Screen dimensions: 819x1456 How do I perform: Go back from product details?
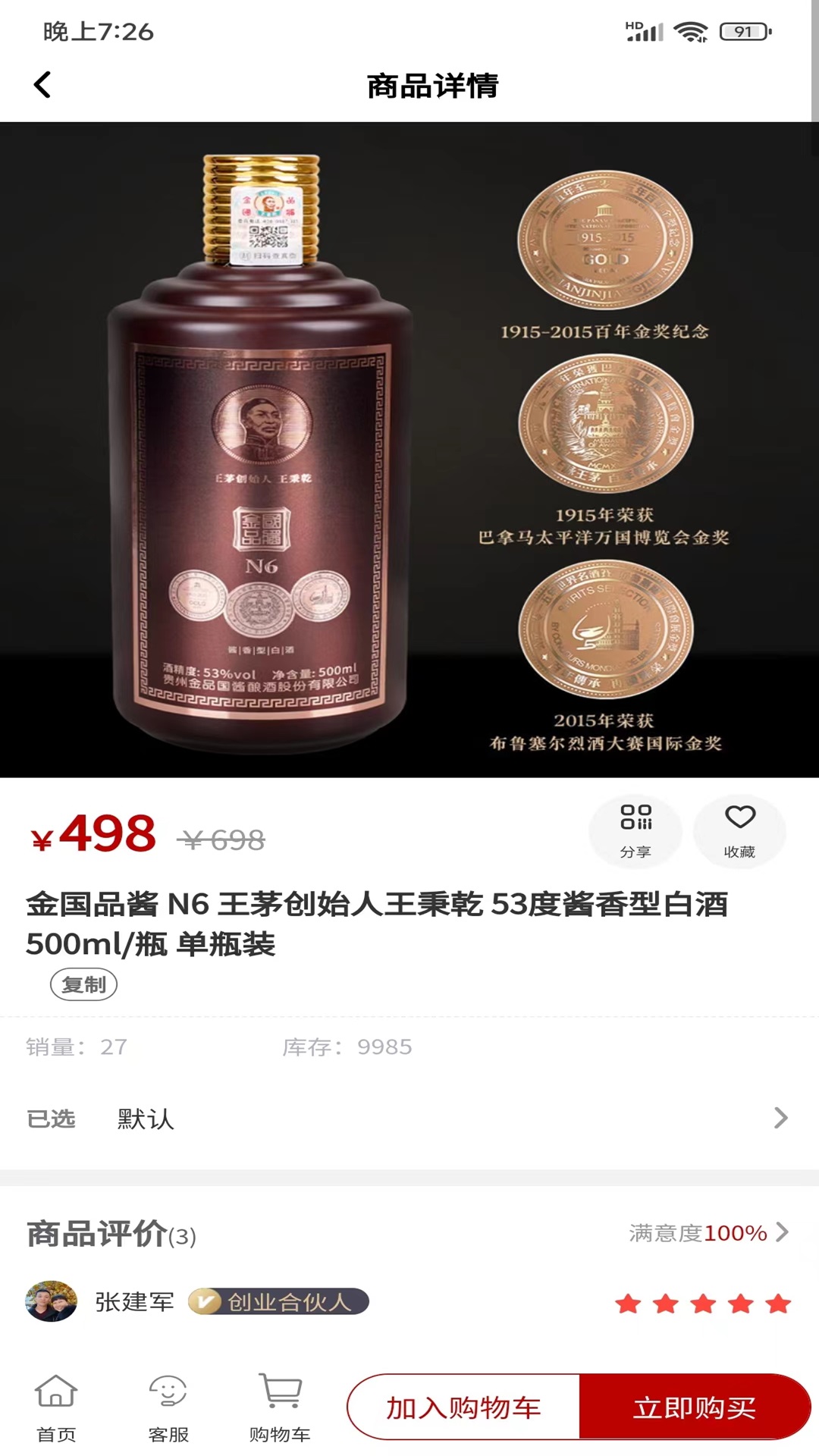click(42, 85)
